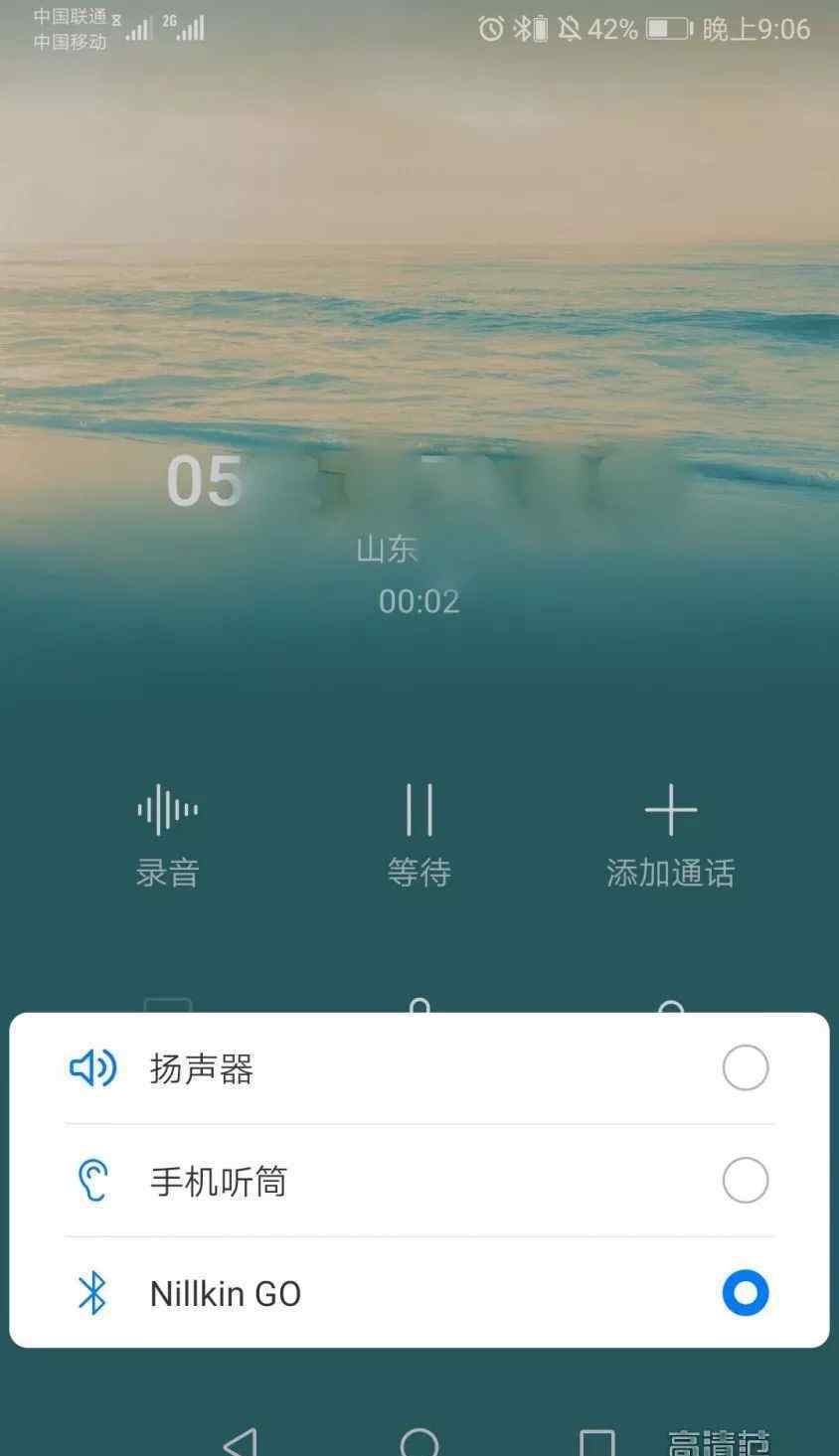Screen dimensions: 839x1456
Task: Start call recording with 录音
Action: [167, 835]
